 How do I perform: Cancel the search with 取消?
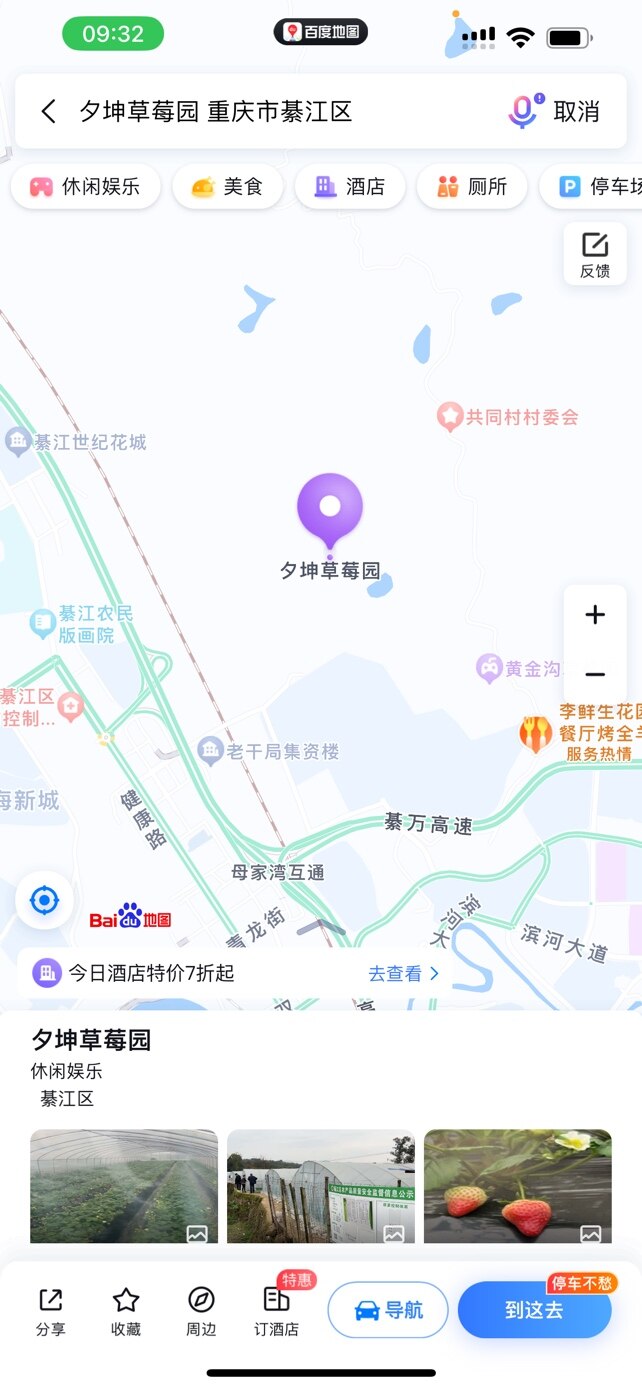(x=576, y=111)
